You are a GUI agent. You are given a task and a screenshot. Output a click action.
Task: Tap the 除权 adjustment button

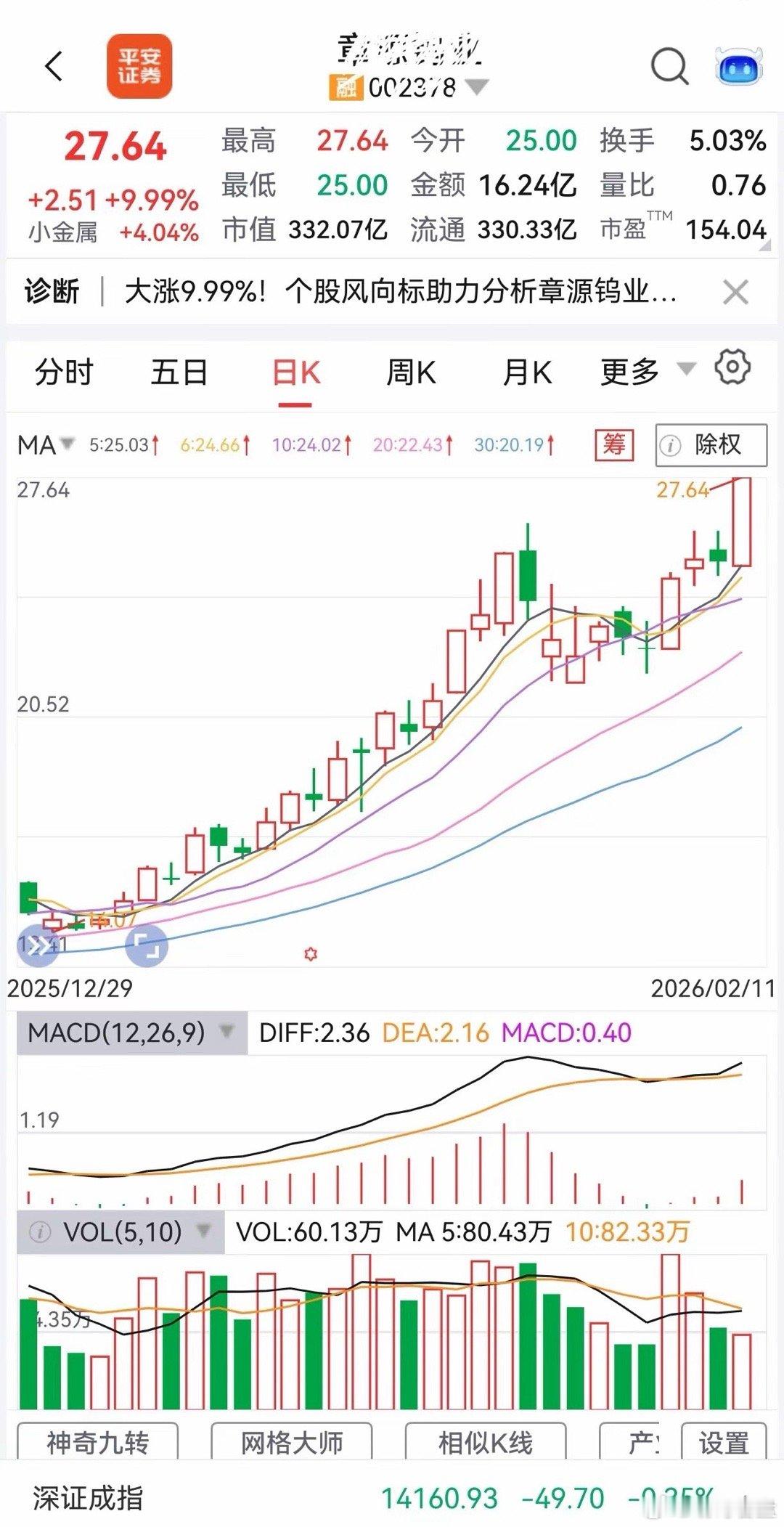[711, 444]
